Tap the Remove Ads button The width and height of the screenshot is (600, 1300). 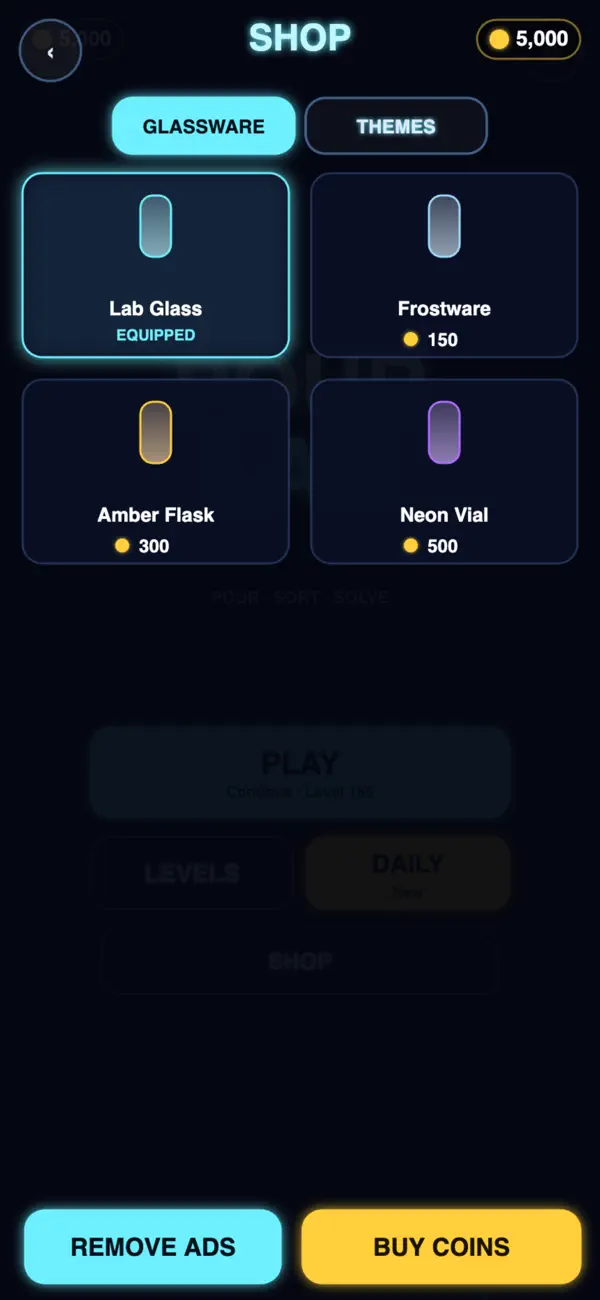pyautogui.click(x=153, y=1246)
